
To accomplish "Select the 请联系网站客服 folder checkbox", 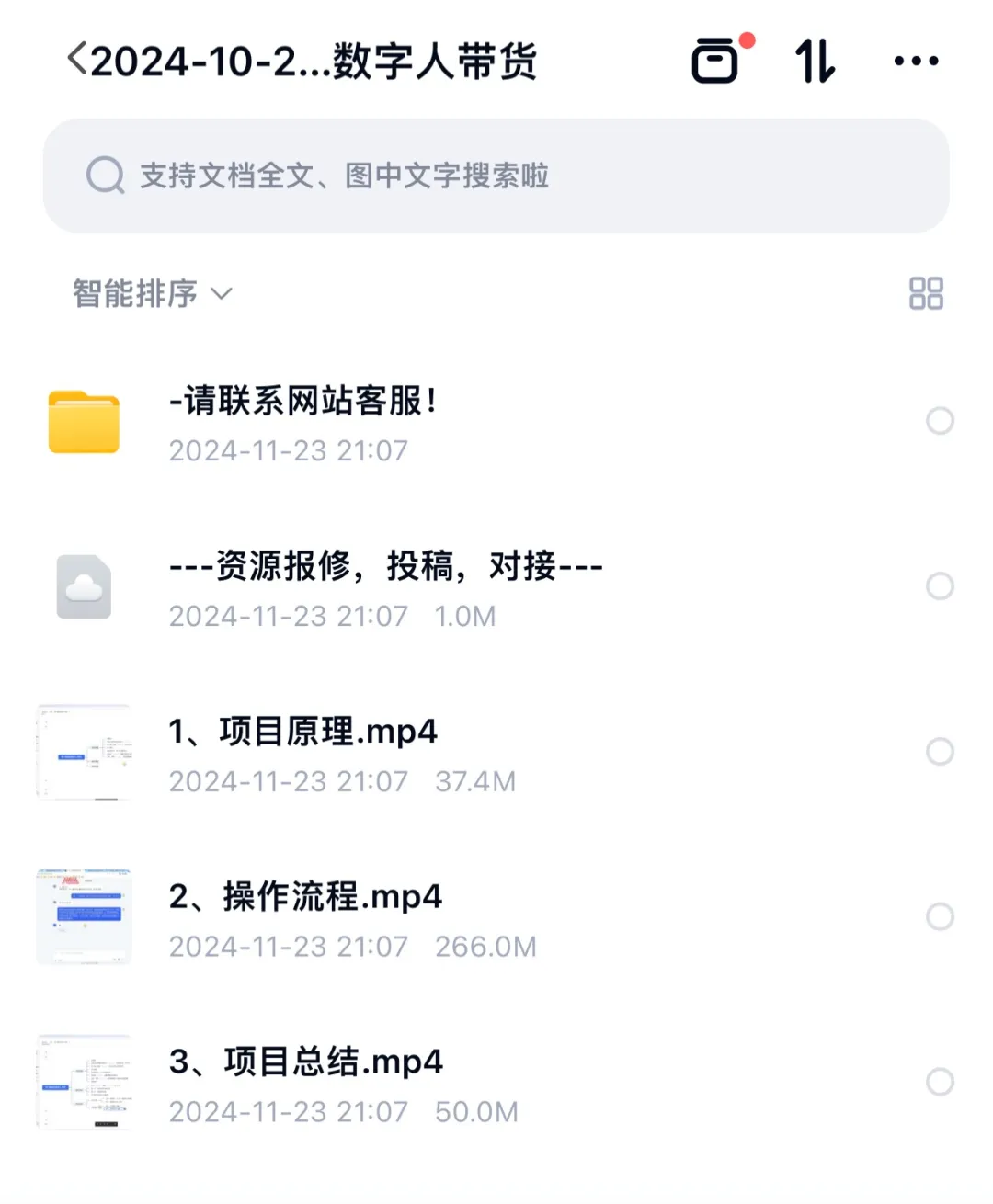I will (940, 421).
